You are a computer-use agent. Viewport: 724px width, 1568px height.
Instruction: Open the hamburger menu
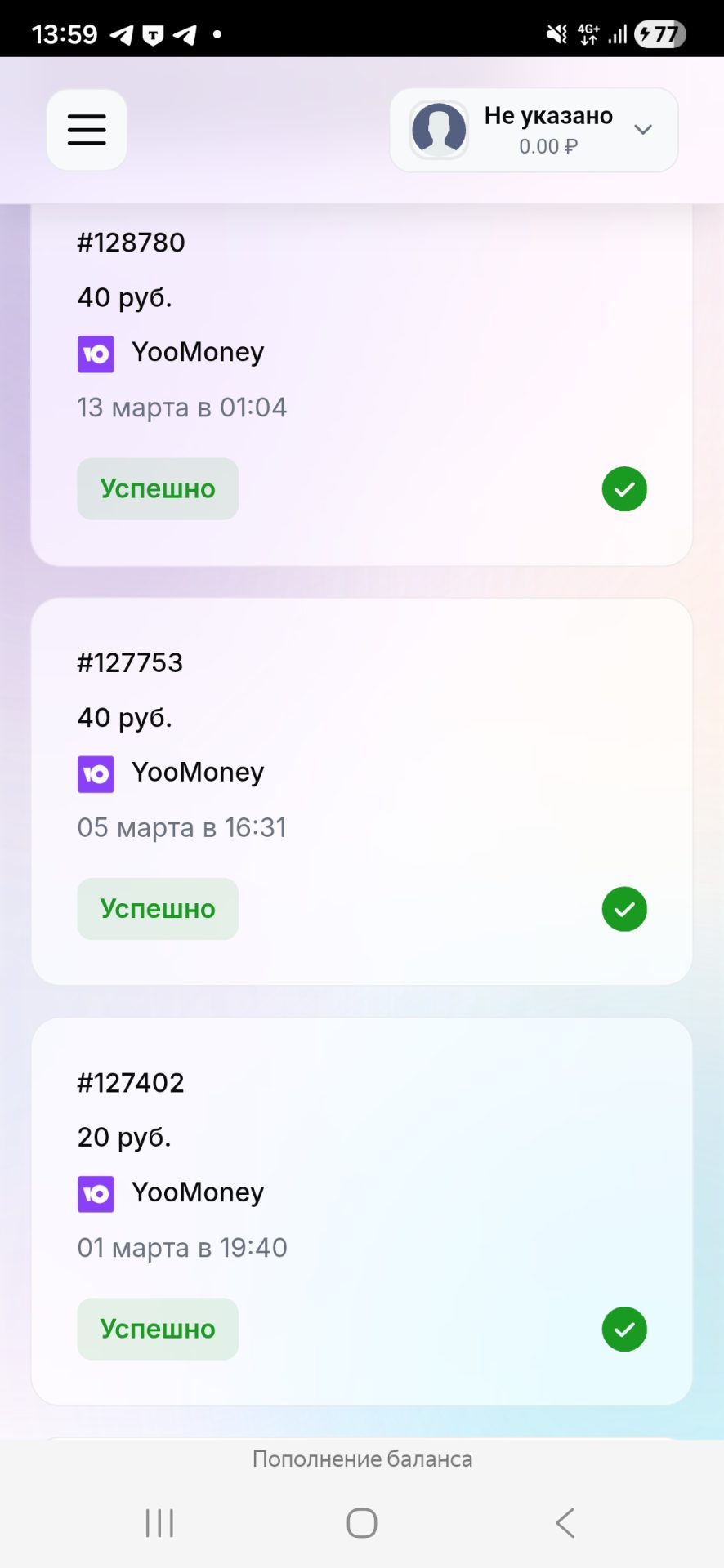click(87, 130)
